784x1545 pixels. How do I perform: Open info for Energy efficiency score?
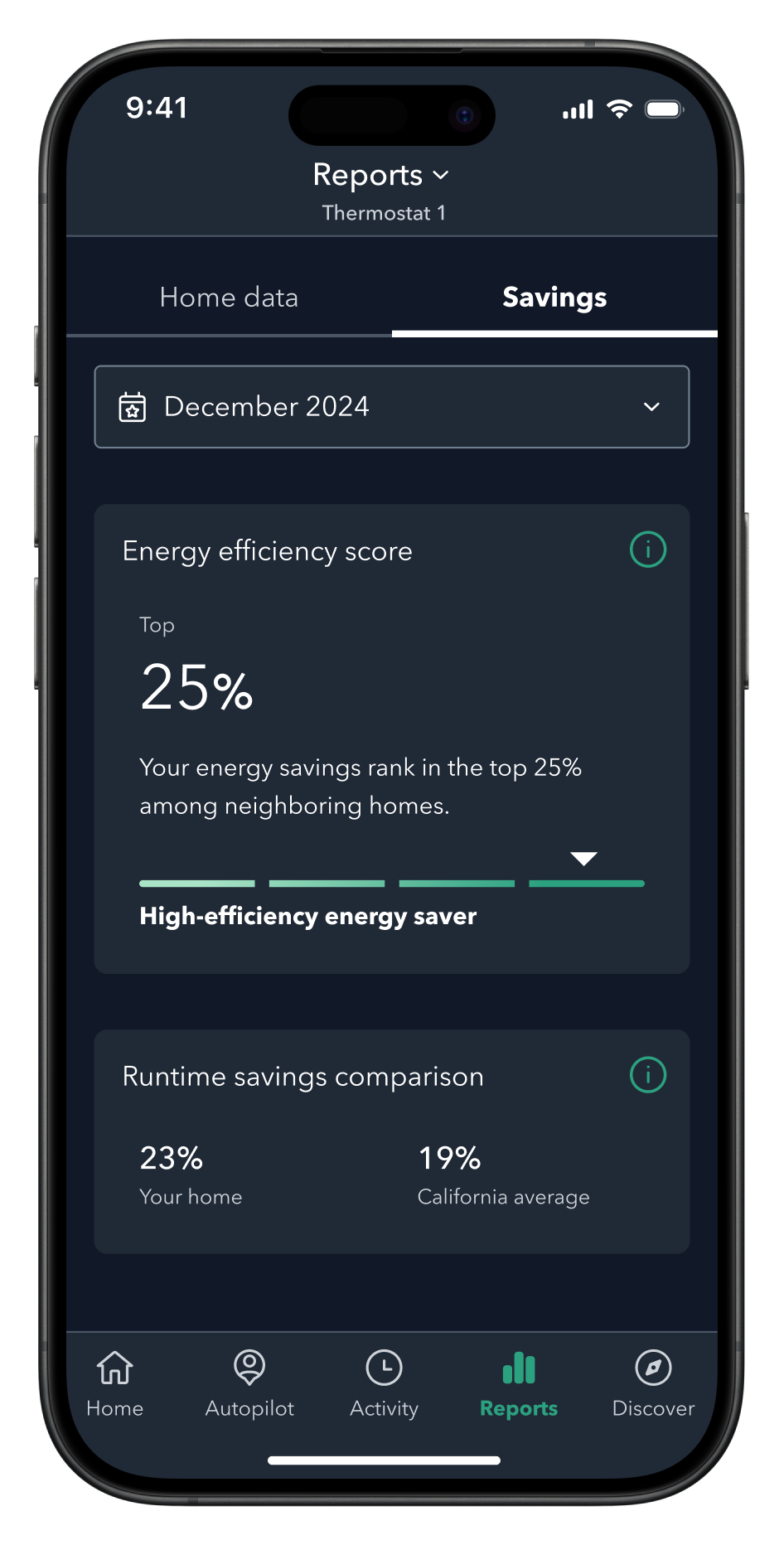(x=647, y=550)
